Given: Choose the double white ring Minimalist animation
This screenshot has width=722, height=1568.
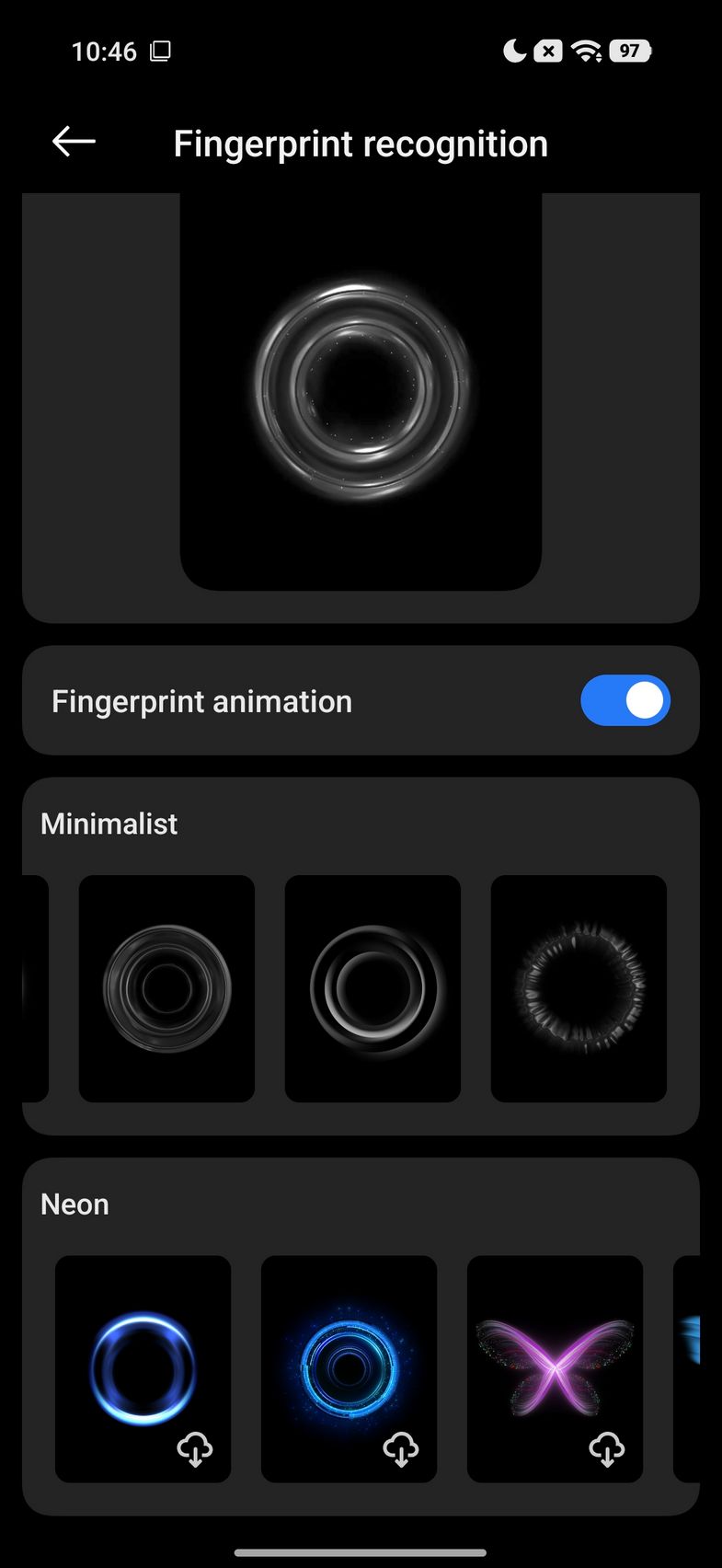Looking at the screenshot, I should click(x=372, y=988).
